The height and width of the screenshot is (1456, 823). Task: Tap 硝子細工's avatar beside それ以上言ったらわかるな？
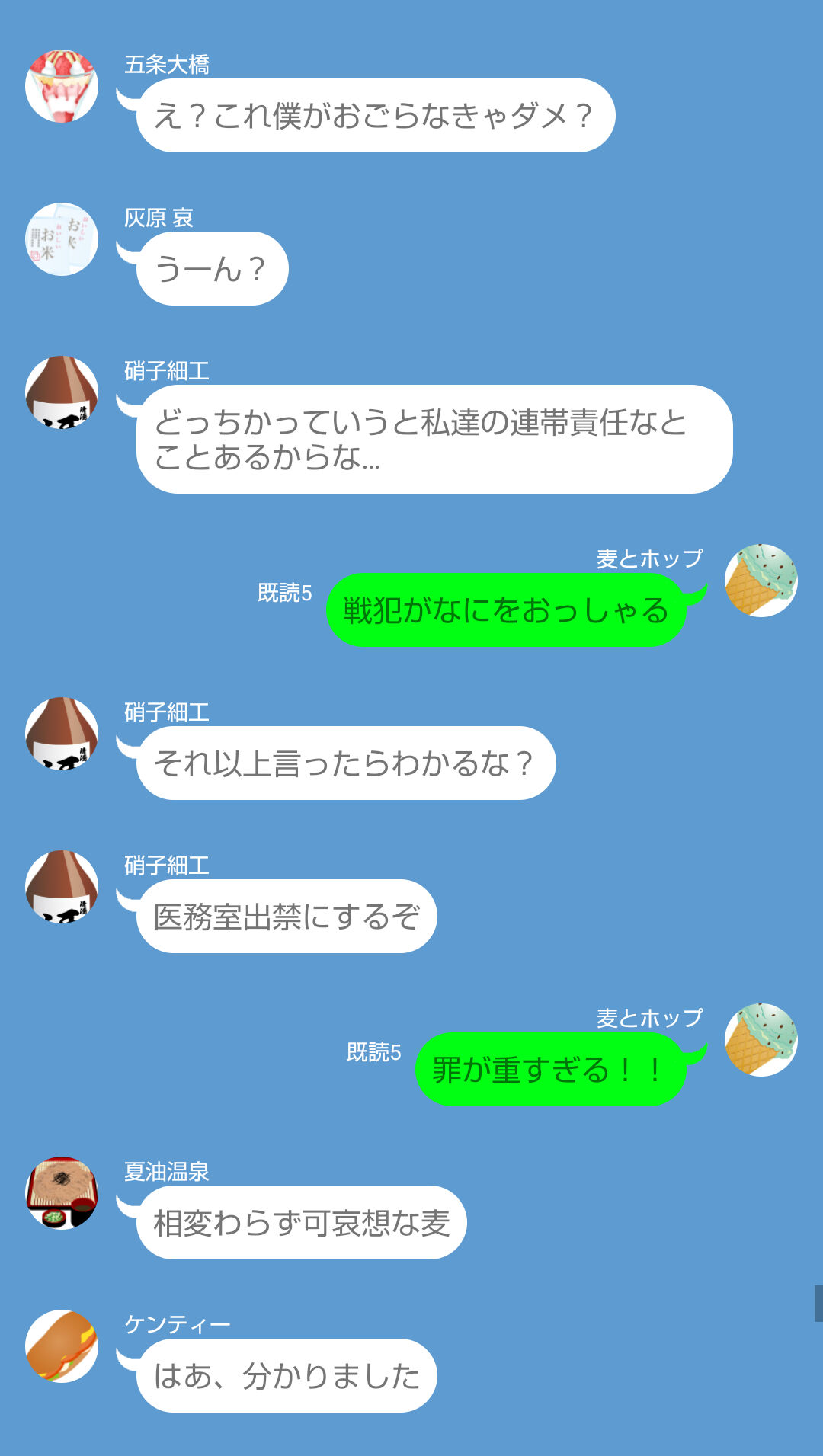coord(62,734)
